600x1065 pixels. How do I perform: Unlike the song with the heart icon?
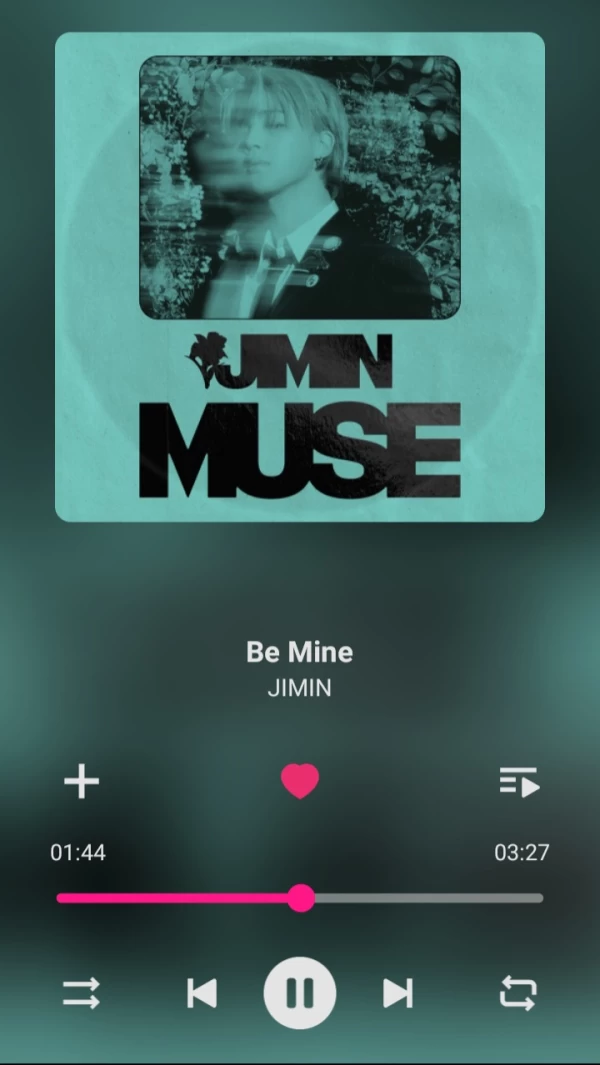click(300, 781)
